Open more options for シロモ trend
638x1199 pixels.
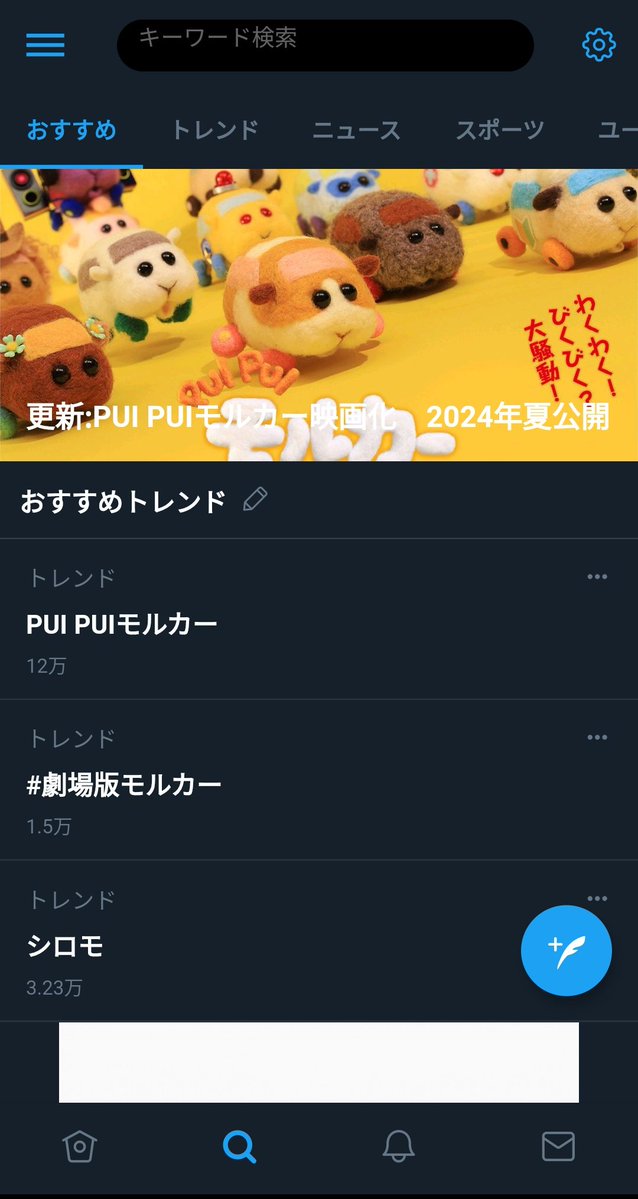coord(597,898)
